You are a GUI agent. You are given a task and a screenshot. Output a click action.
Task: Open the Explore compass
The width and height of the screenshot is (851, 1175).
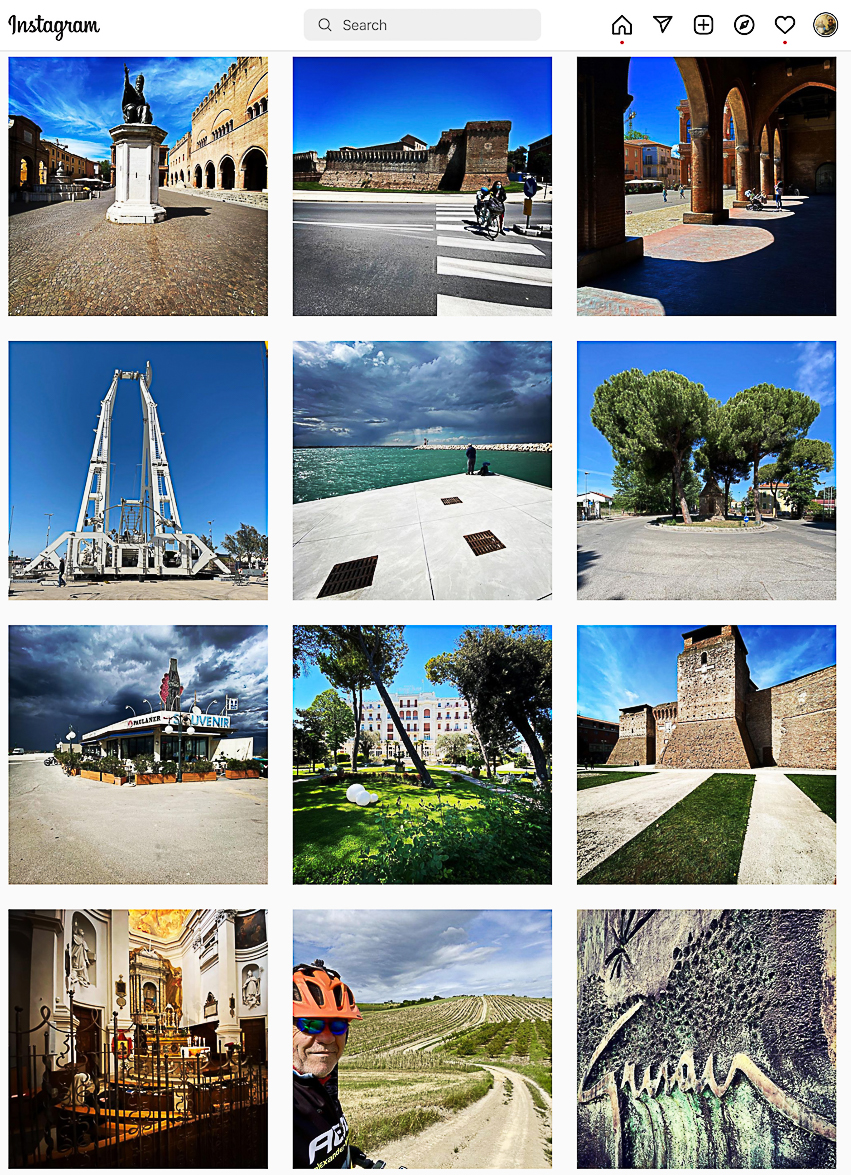(744, 25)
